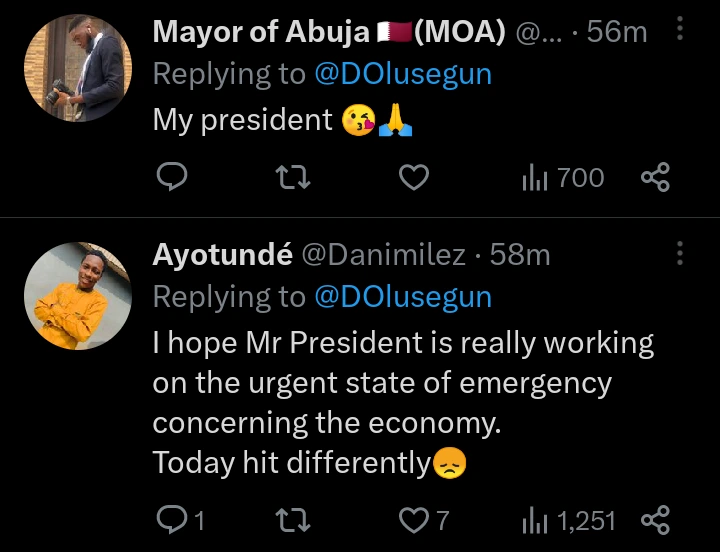Screen dimensions: 720x552
Task: Open overflow menu on Mayor of Abuja's reply
Action: coord(680,31)
